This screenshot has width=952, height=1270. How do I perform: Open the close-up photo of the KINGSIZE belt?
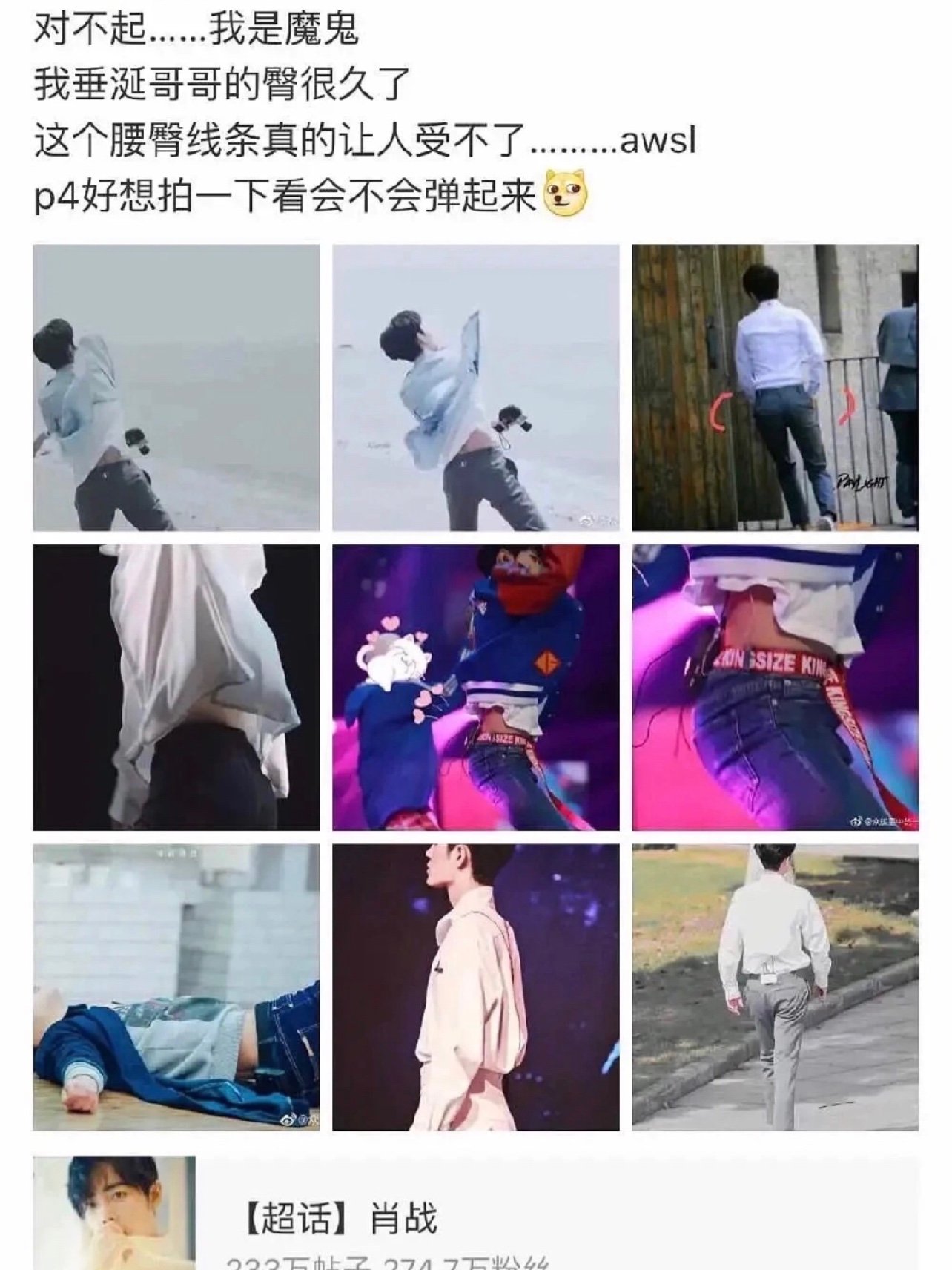click(x=775, y=687)
